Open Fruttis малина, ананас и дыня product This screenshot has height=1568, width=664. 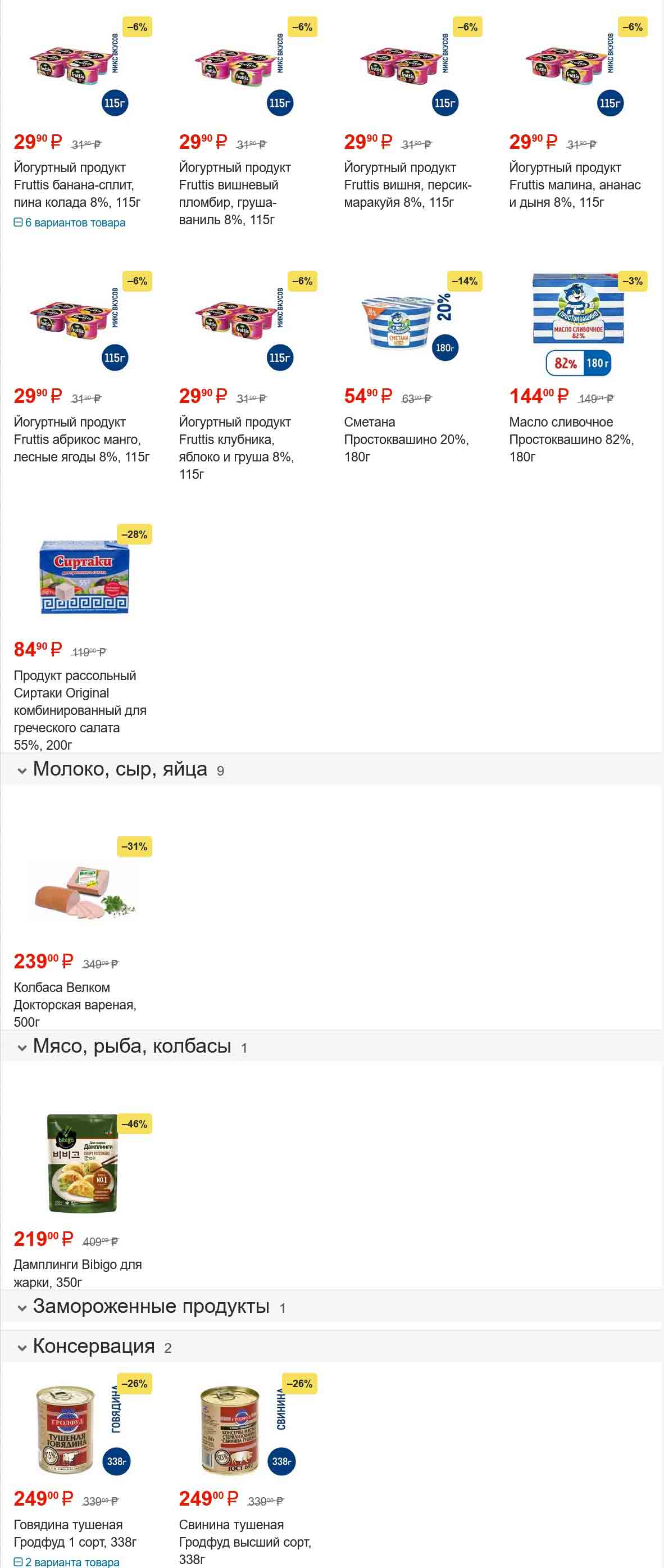click(x=574, y=184)
